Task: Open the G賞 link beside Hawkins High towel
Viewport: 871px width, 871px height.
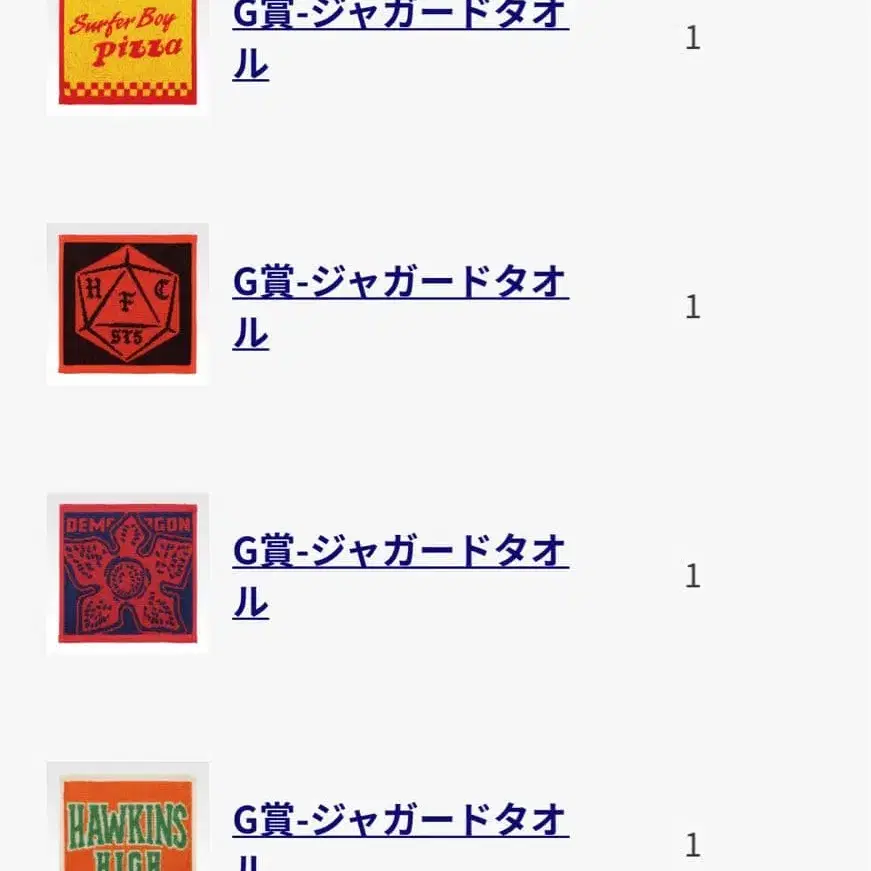Action: coord(400,820)
